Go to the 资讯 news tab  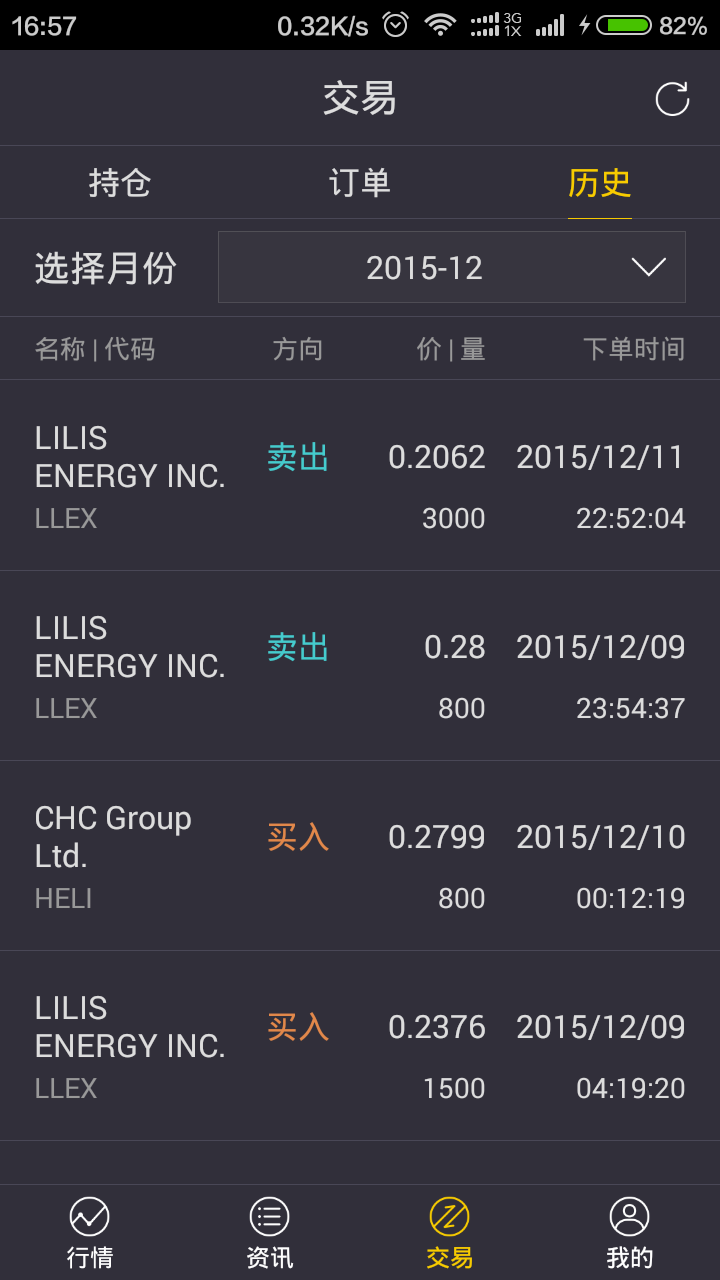tap(270, 1232)
